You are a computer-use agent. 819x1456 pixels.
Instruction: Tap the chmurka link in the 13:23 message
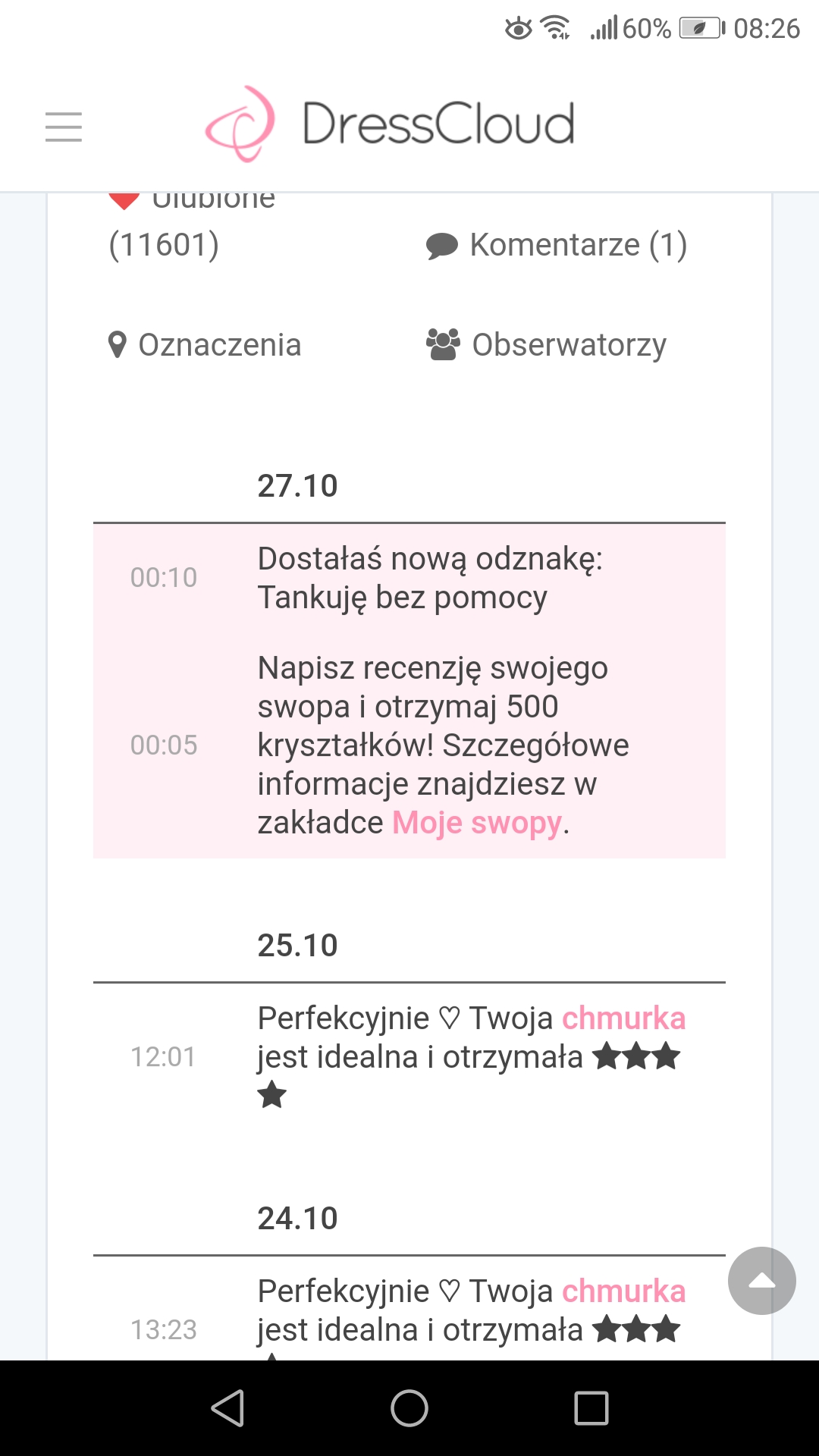pos(623,1291)
